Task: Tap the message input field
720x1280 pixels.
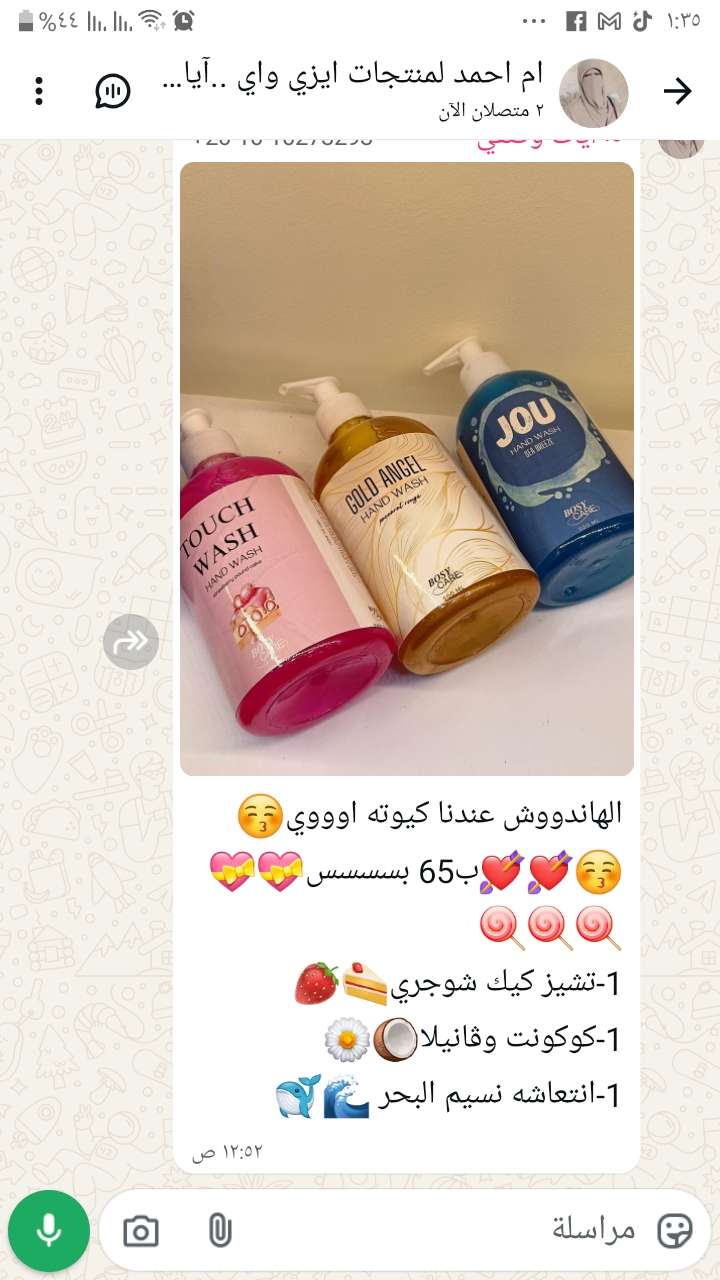Action: pos(450,1231)
